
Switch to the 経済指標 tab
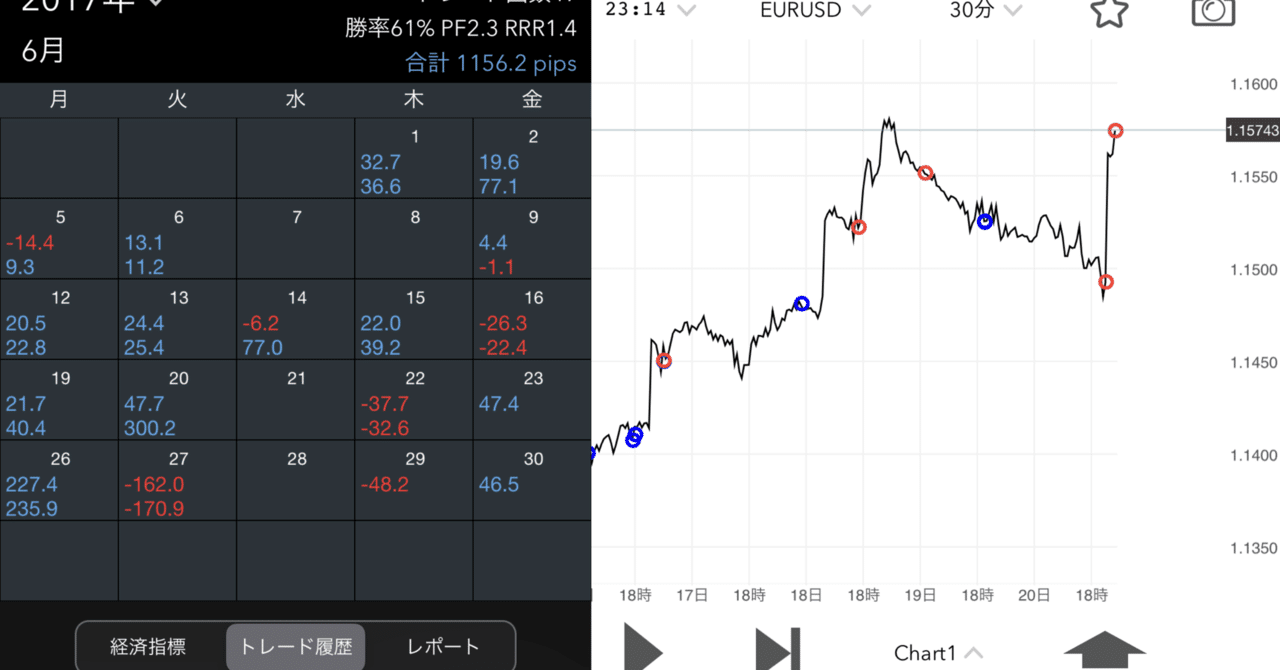[x=148, y=647]
